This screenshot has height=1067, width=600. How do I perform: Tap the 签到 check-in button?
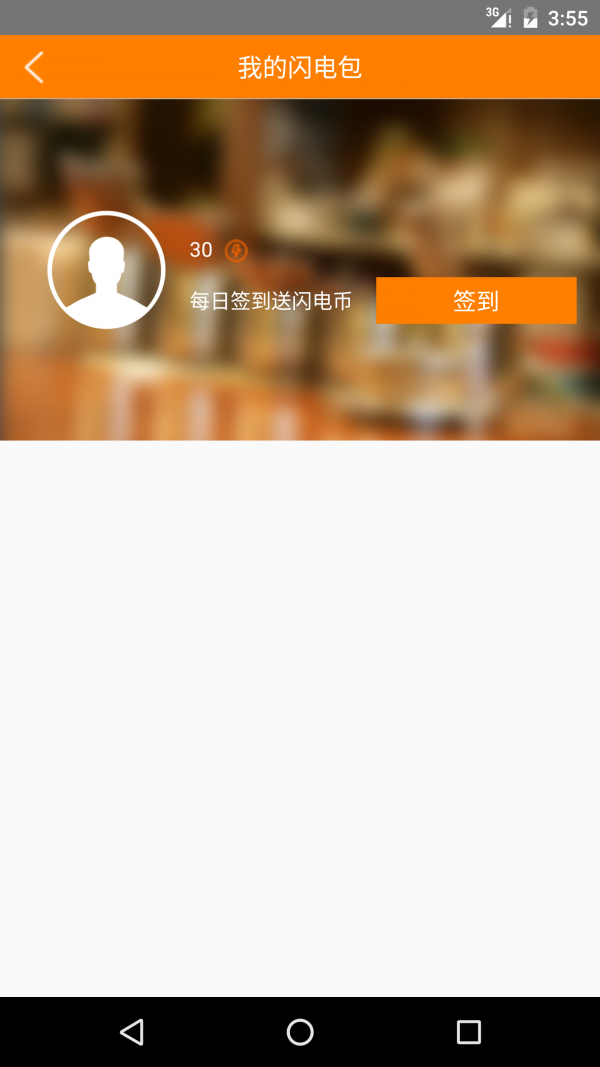[476, 301]
